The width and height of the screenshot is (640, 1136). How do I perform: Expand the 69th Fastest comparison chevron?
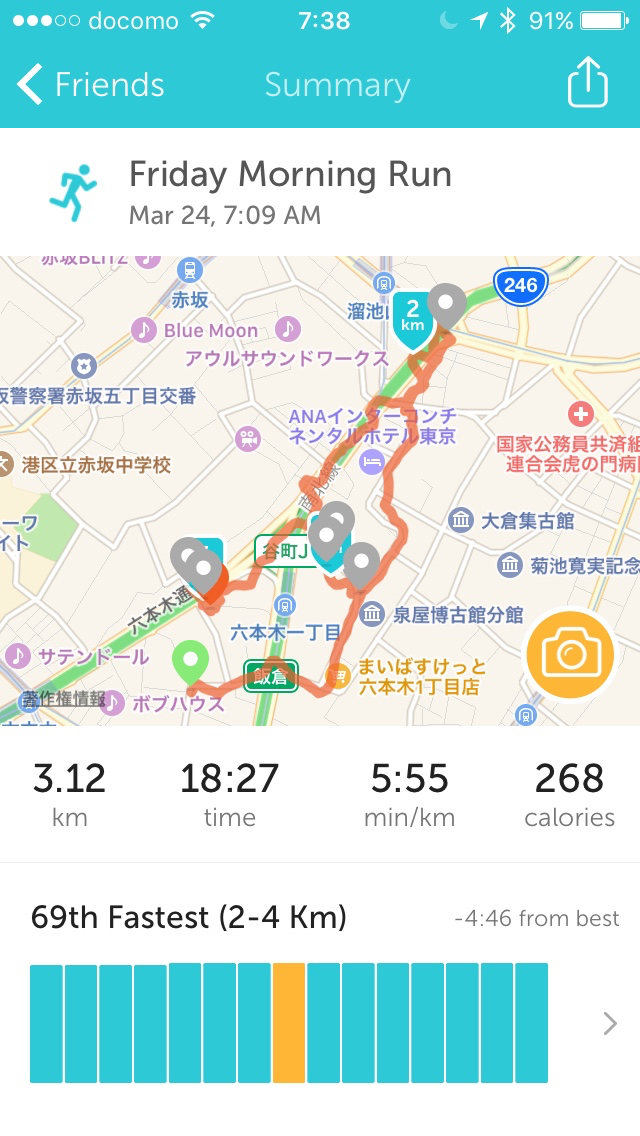[x=610, y=1023]
